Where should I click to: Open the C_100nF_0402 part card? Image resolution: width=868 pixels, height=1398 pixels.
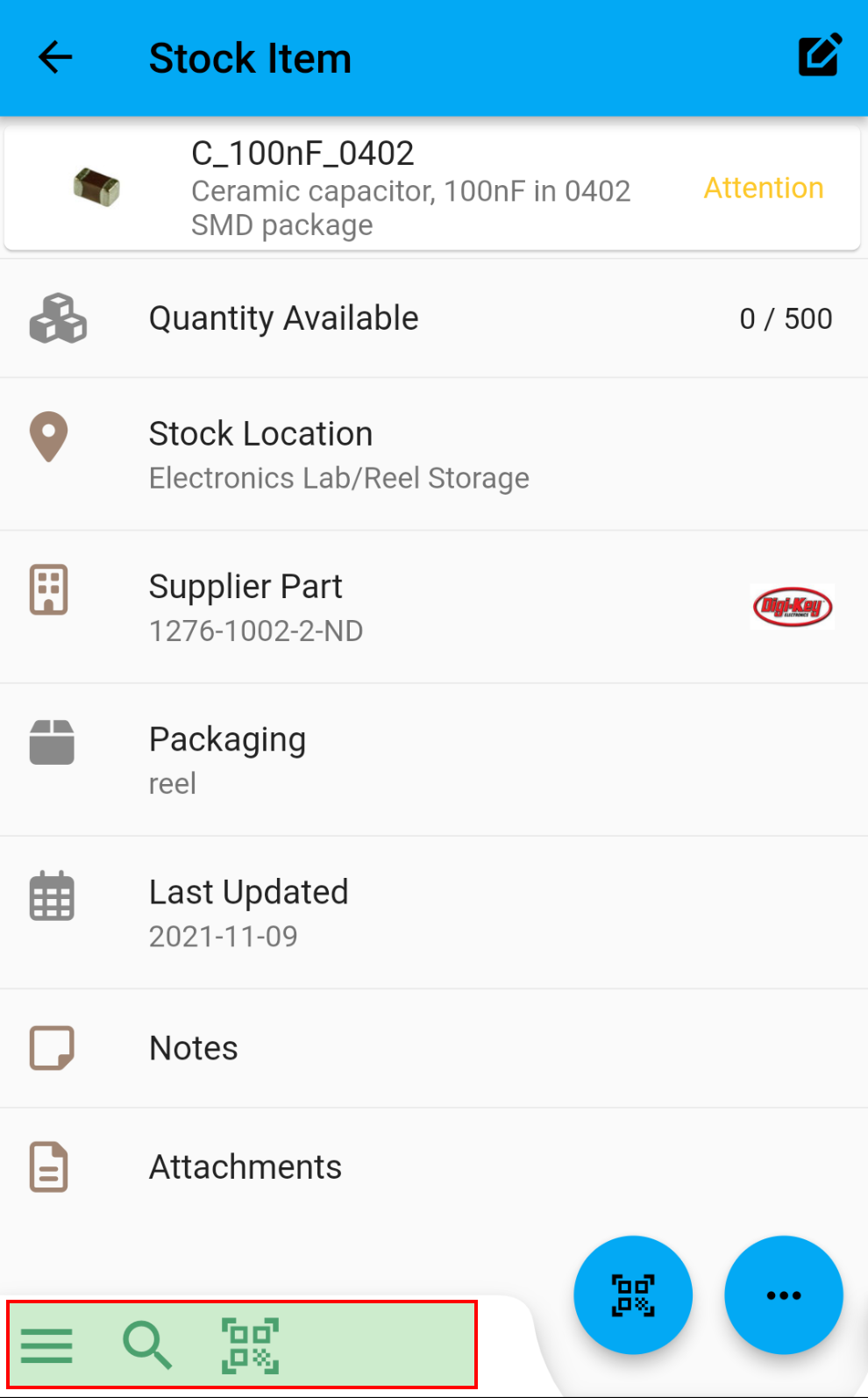(x=431, y=189)
